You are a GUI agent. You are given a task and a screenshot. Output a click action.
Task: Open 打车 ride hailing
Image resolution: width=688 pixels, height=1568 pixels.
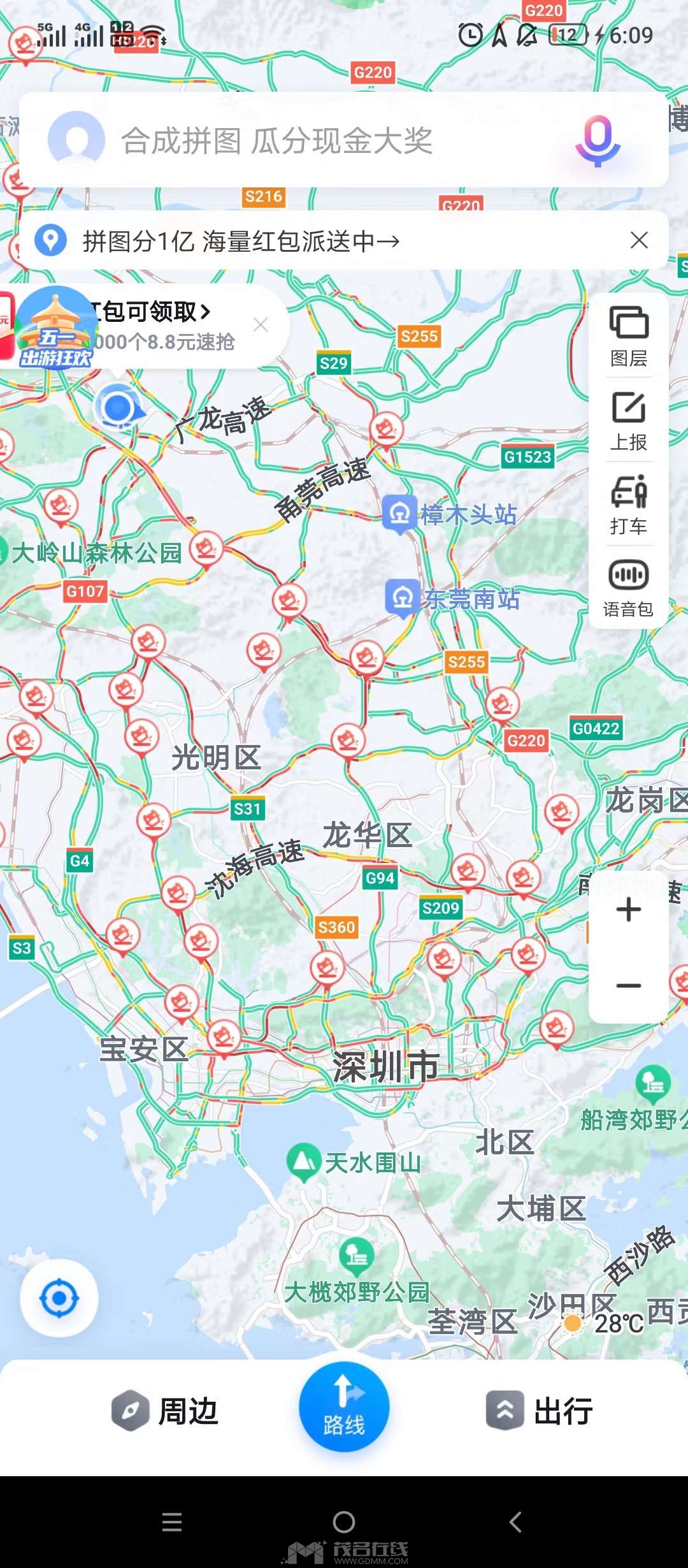(629, 504)
